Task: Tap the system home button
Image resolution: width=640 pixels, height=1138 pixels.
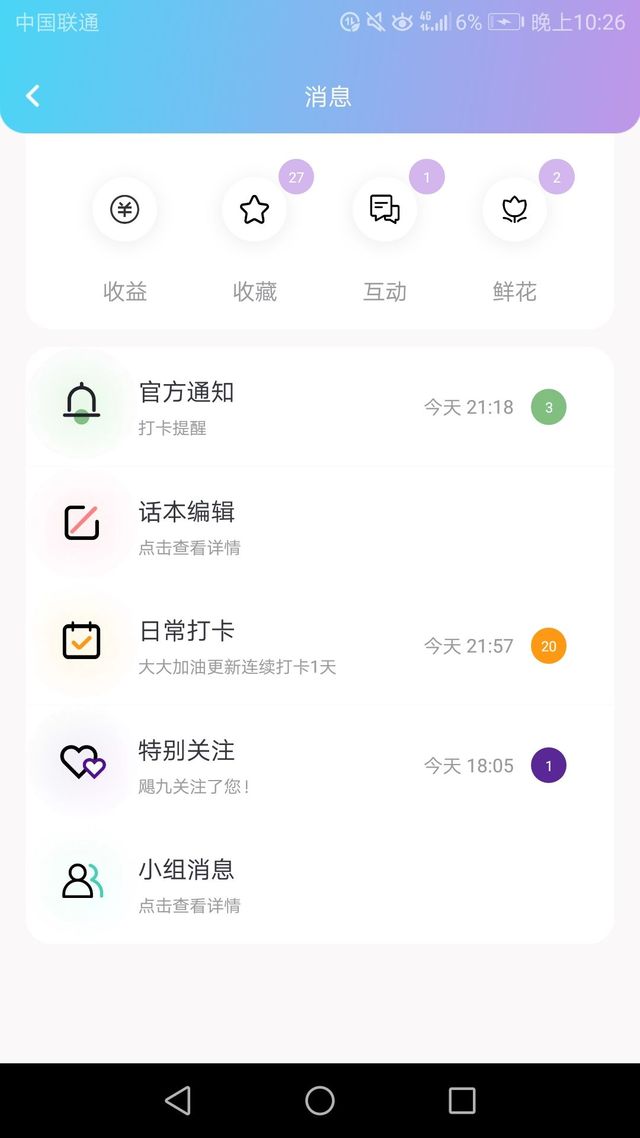Action: (320, 1100)
